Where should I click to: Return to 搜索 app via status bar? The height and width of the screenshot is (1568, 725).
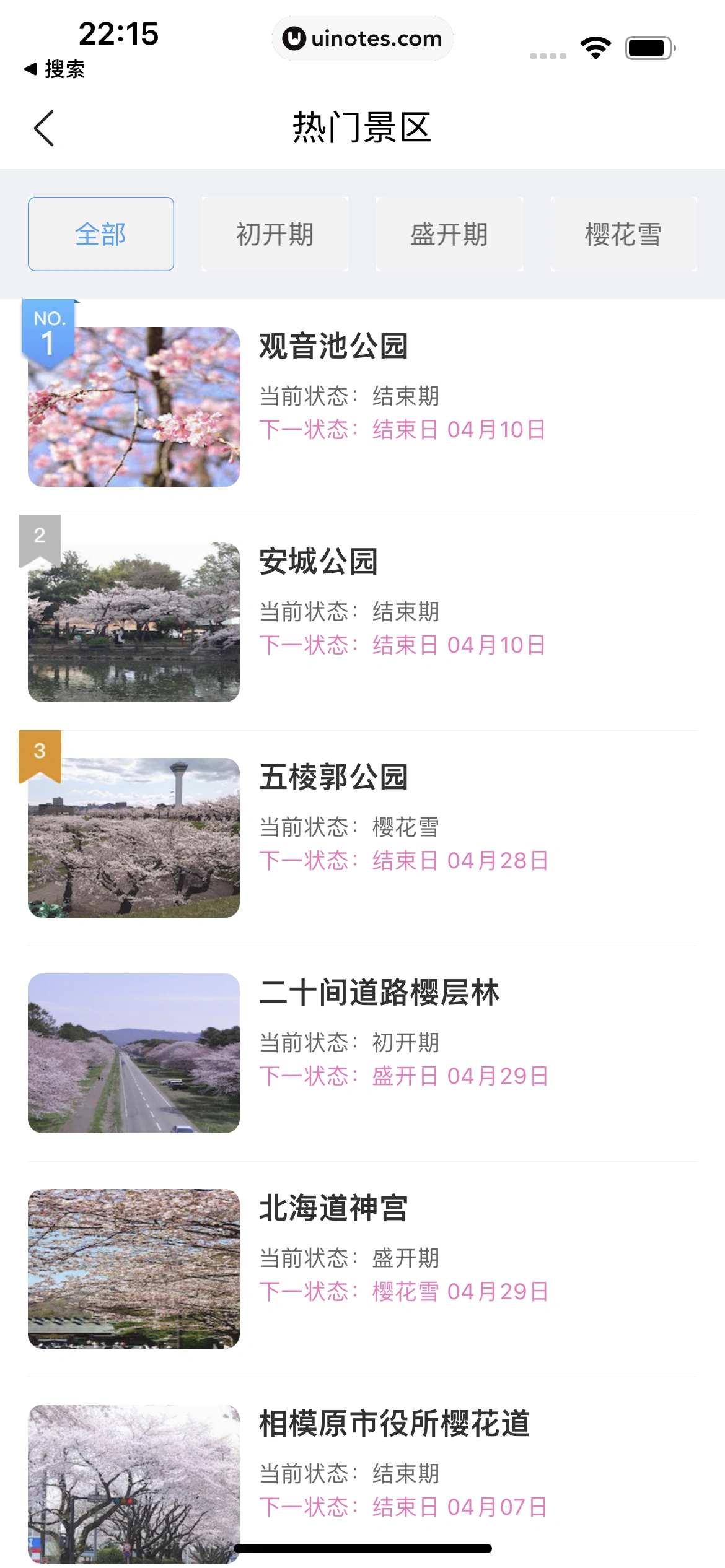(55, 69)
